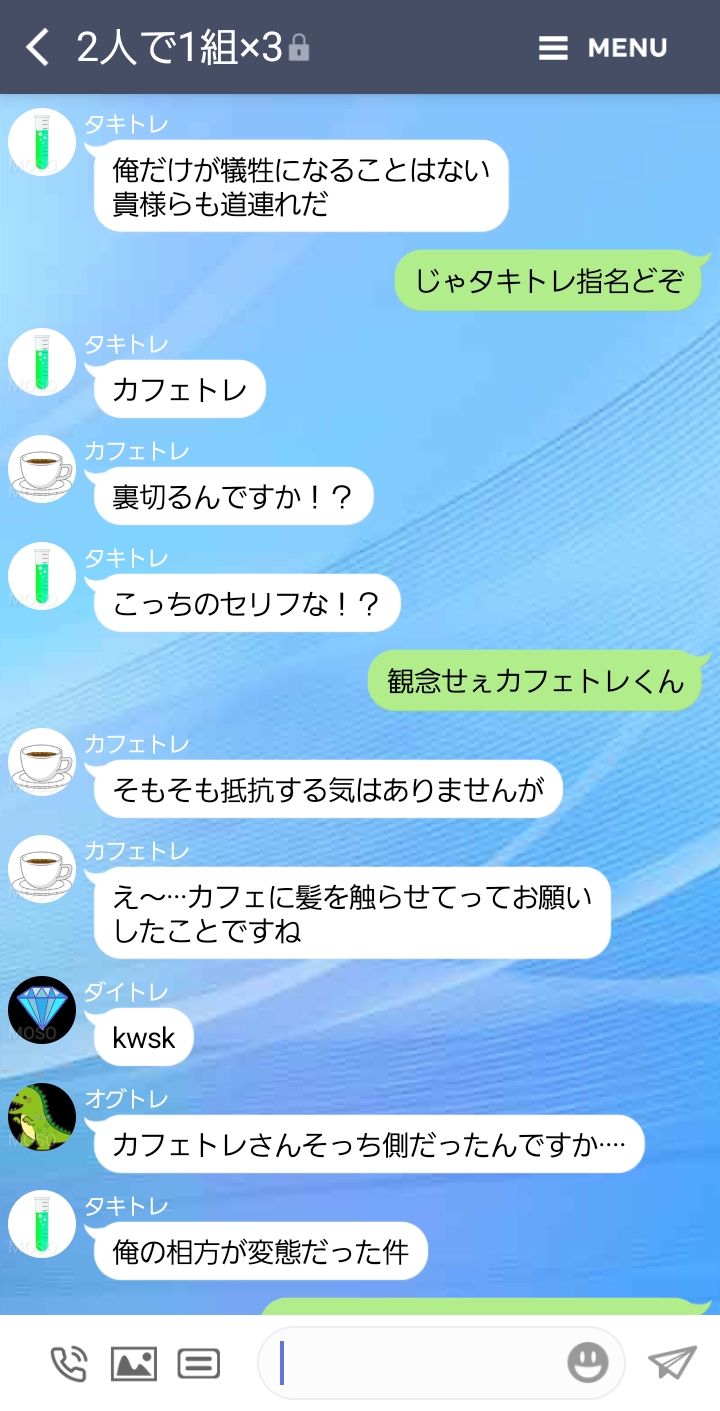The height and width of the screenshot is (1411, 720).
Task: Open the text template icon
Action: [199, 1363]
